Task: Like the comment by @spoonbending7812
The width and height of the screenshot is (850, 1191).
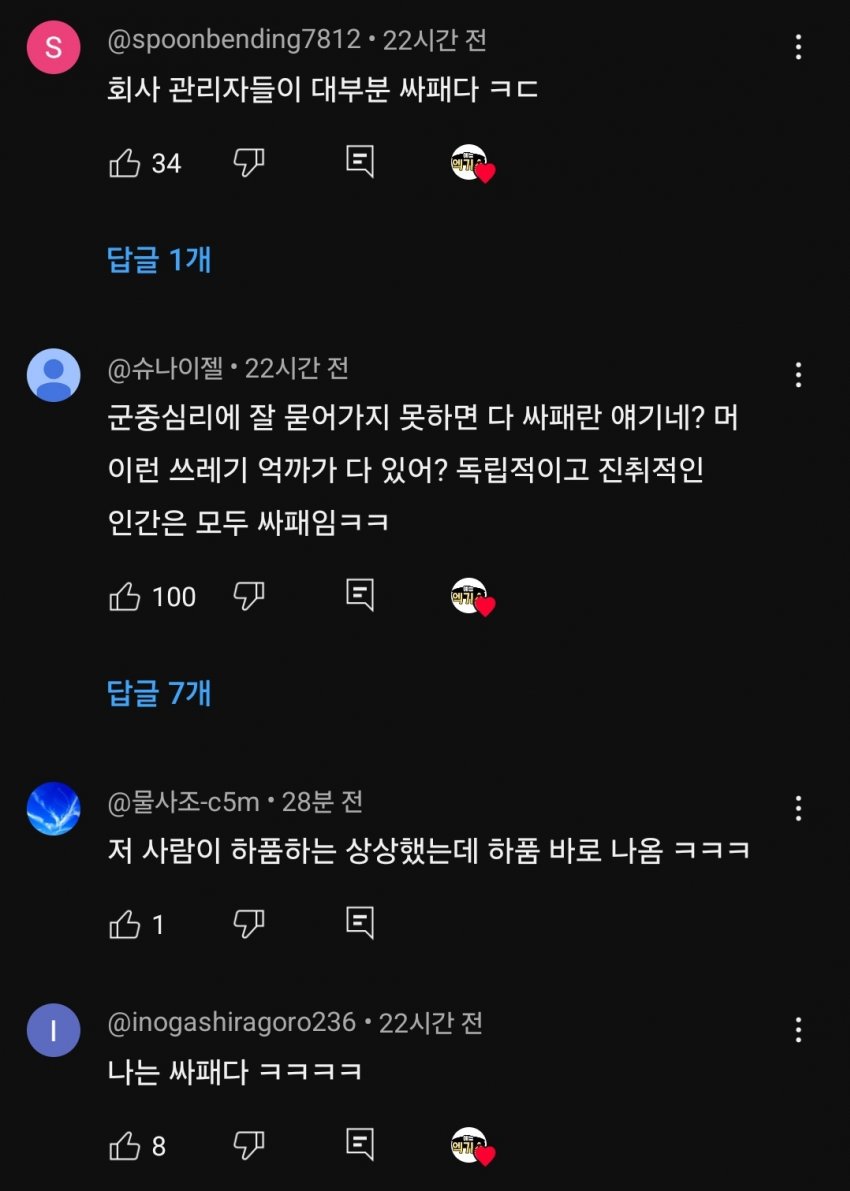Action: pyautogui.click(x=125, y=163)
